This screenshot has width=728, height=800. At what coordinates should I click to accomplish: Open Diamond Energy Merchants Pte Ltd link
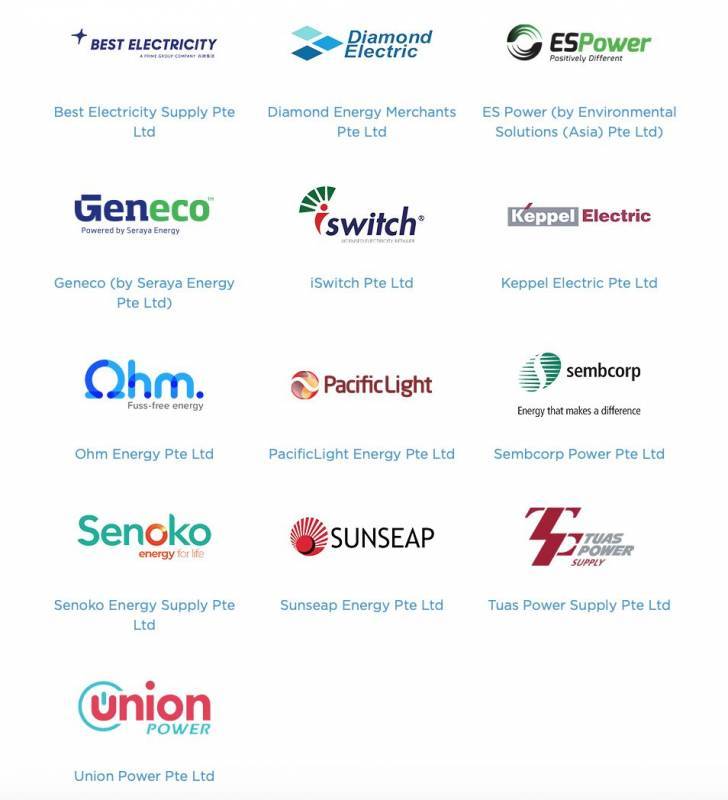(361, 113)
